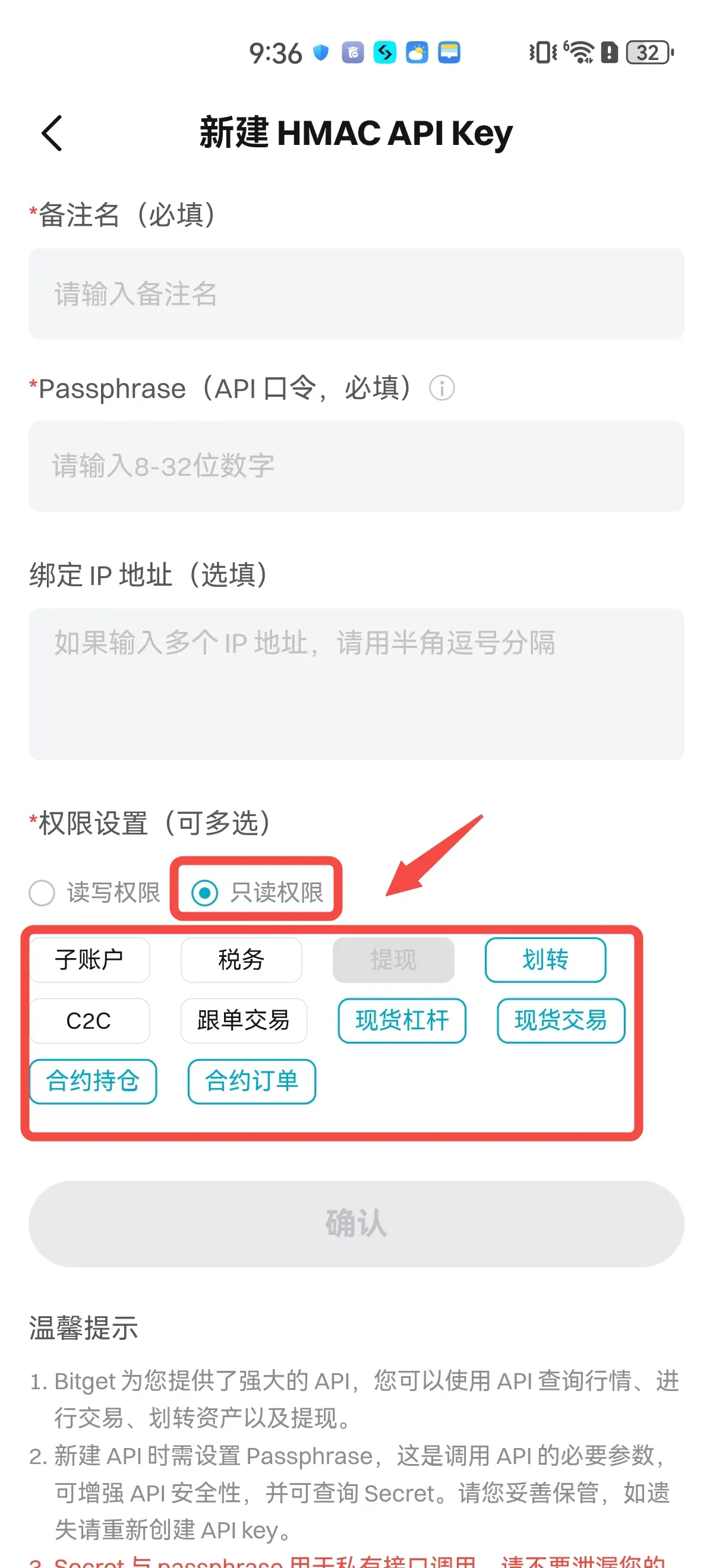Deselect the 现货交易 permission chip
This screenshot has width=713, height=1568.
pos(561,1021)
